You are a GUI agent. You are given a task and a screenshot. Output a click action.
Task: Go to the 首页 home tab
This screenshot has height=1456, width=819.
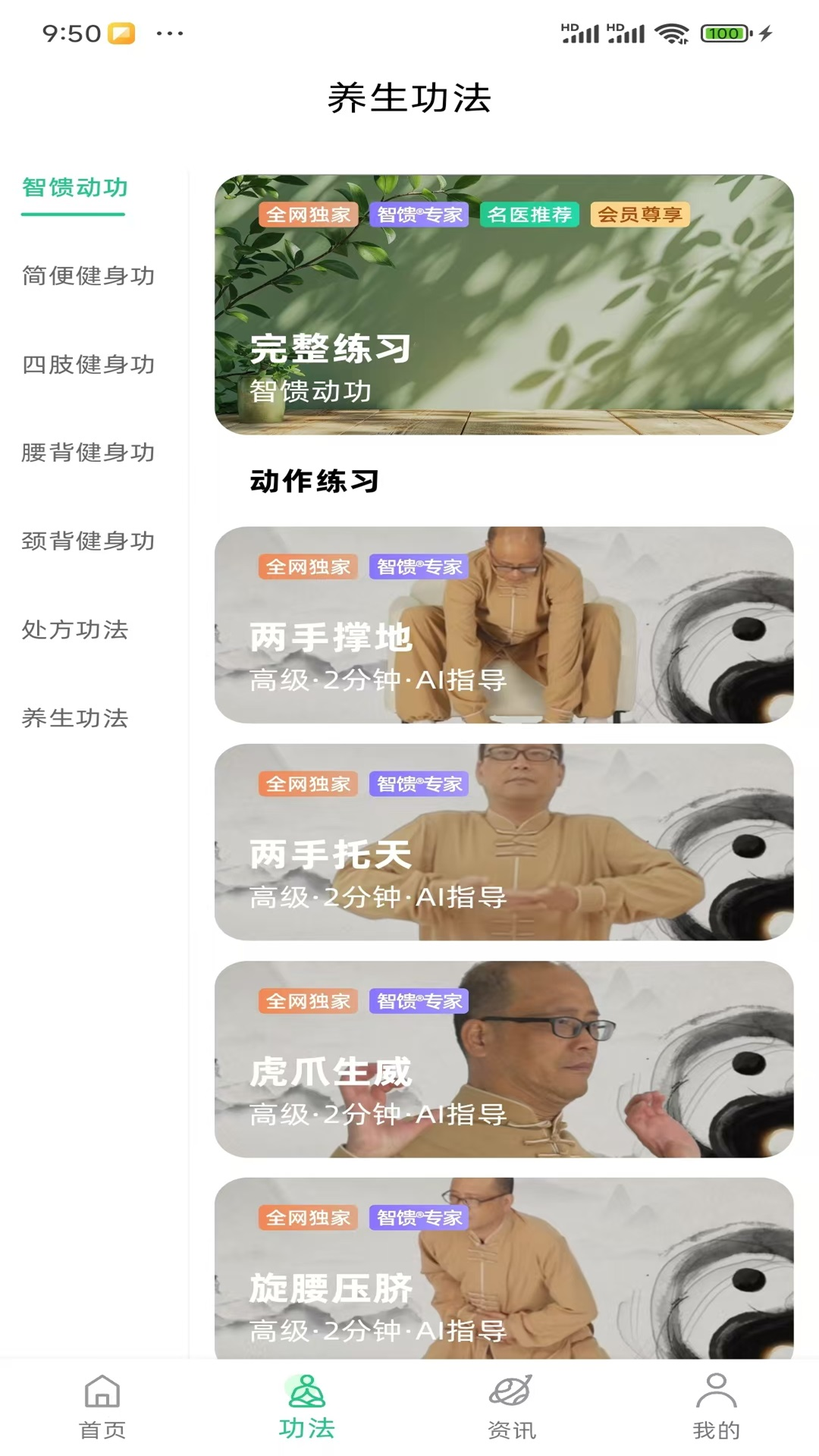pyautogui.click(x=102, y=1407)
